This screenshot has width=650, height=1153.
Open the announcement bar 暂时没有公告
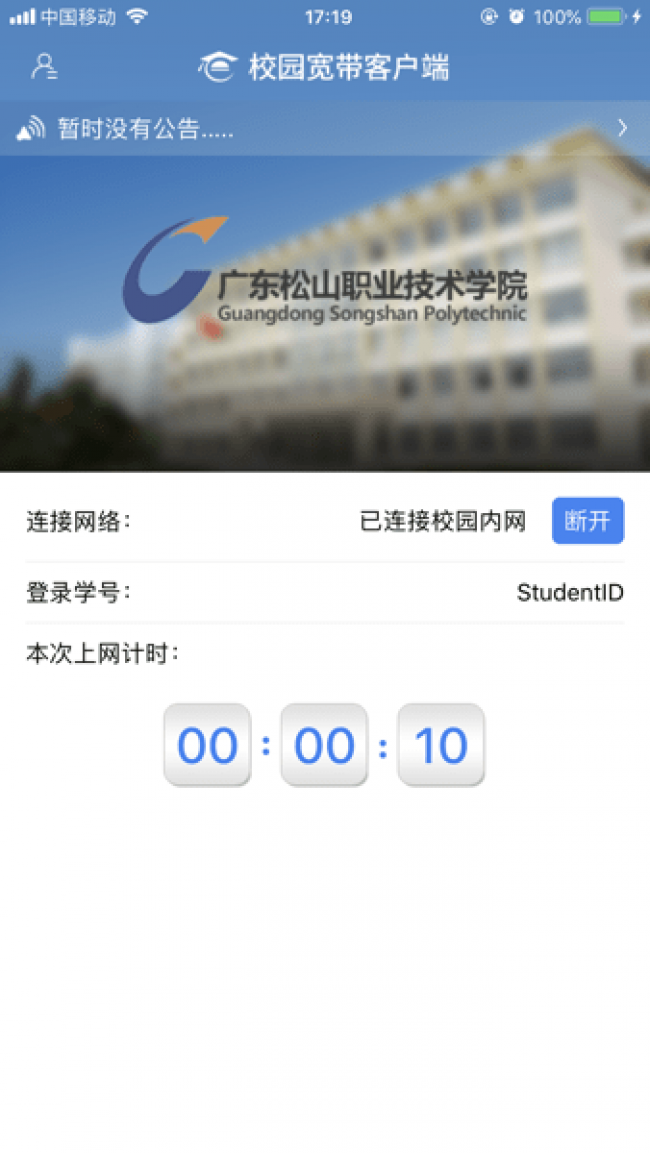pyautogui.click(x=324, y=128)
